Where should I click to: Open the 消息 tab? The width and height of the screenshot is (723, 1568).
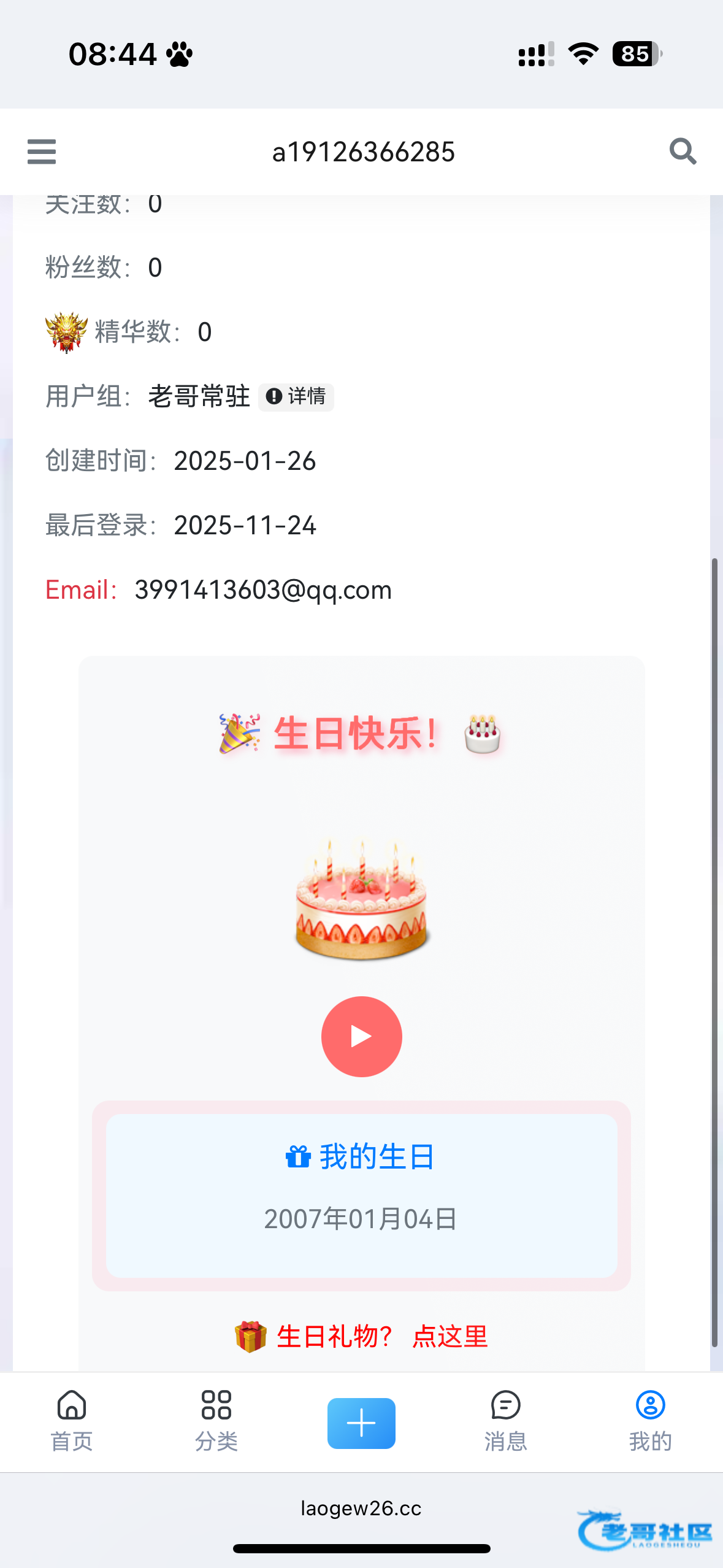pos(506,1421)
